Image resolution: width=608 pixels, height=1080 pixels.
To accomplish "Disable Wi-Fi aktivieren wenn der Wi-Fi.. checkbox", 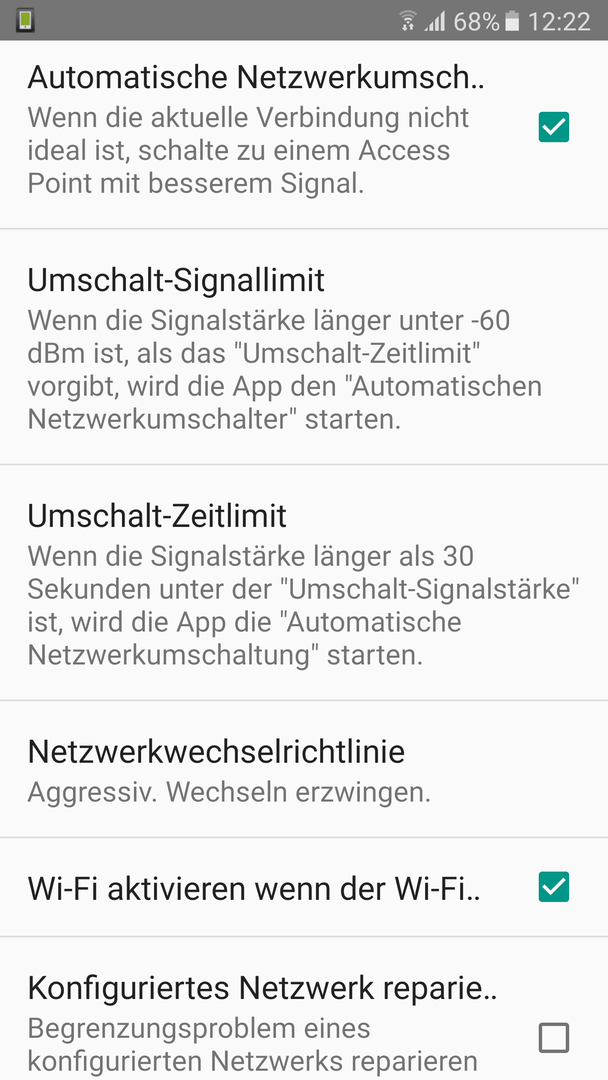I will (x=554, y=887).
